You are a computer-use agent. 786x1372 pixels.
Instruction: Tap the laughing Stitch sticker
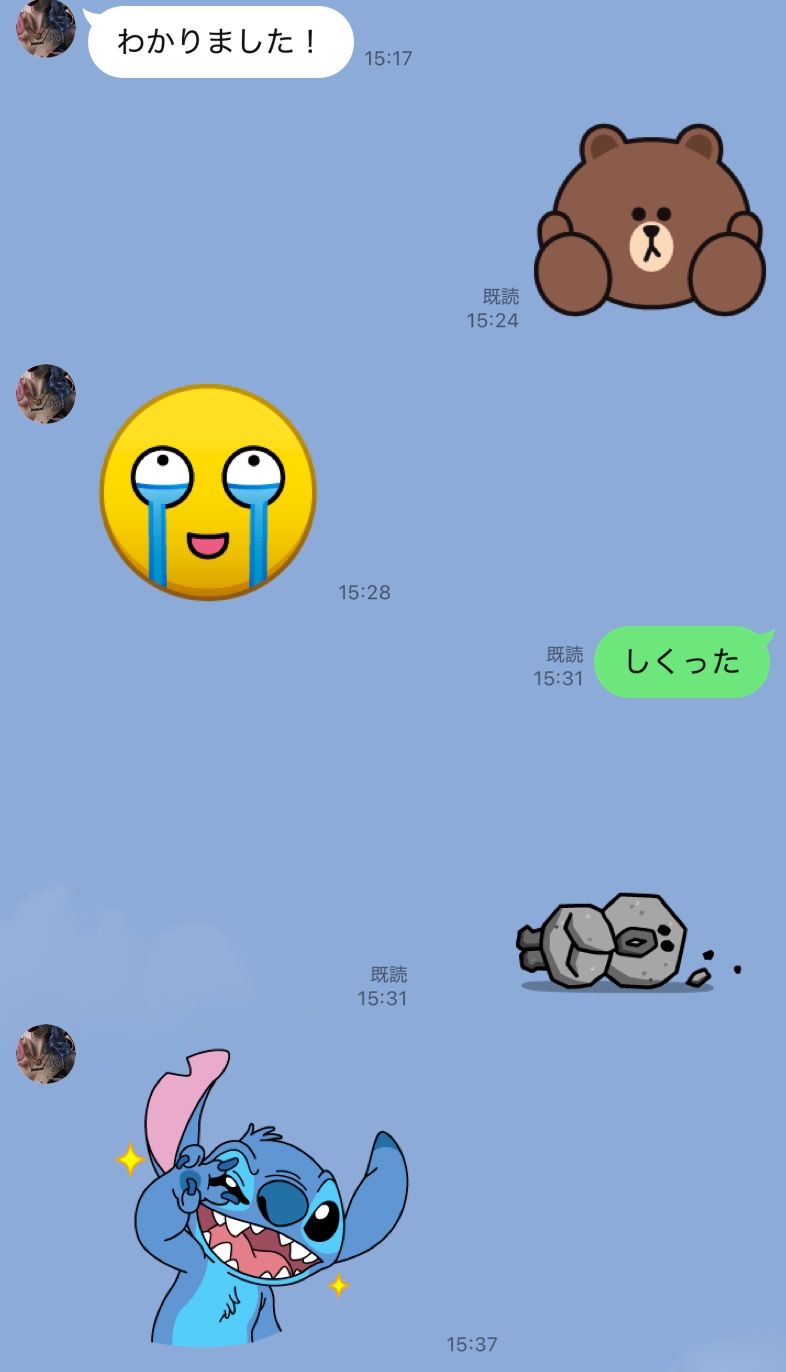pos(263,1197)
